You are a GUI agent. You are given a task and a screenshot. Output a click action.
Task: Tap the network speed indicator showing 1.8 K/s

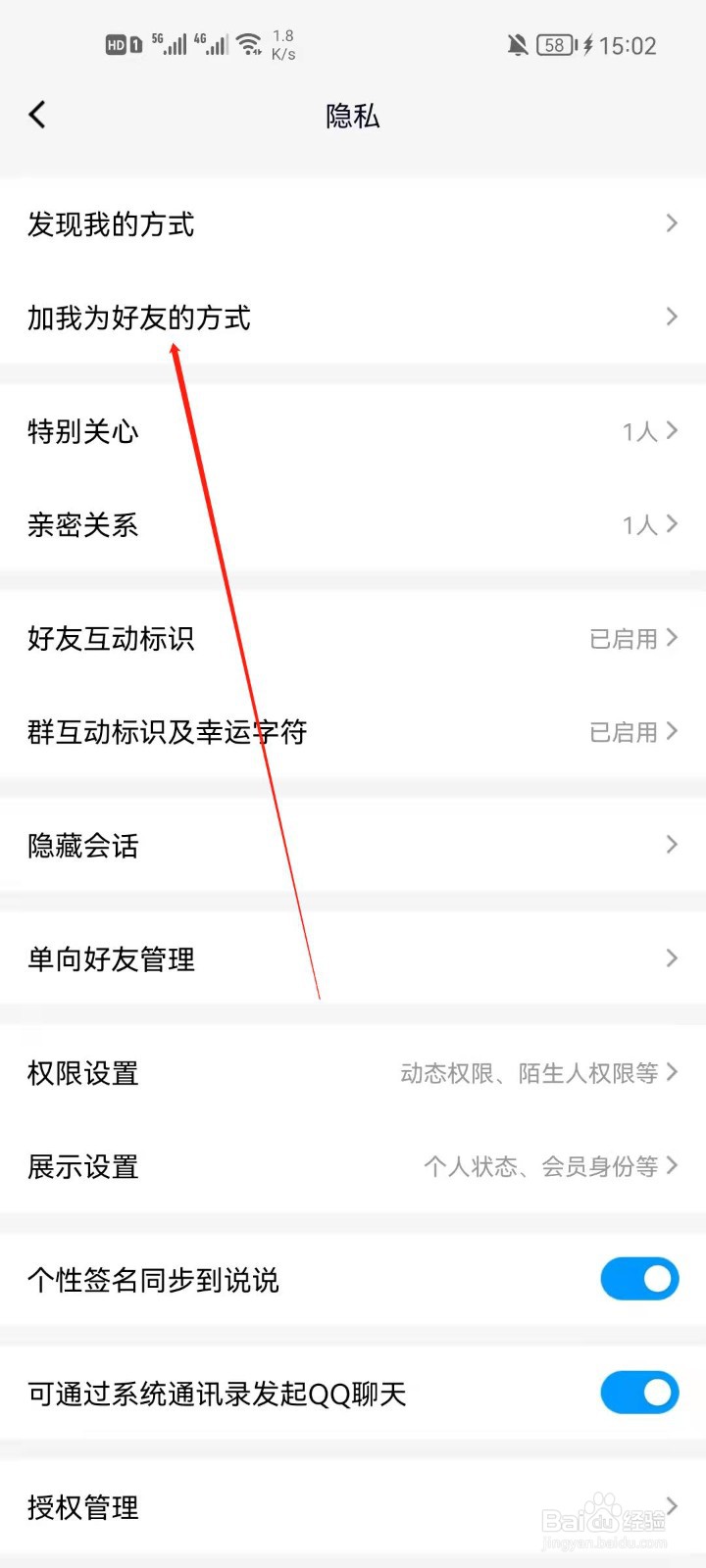(282, 43)
